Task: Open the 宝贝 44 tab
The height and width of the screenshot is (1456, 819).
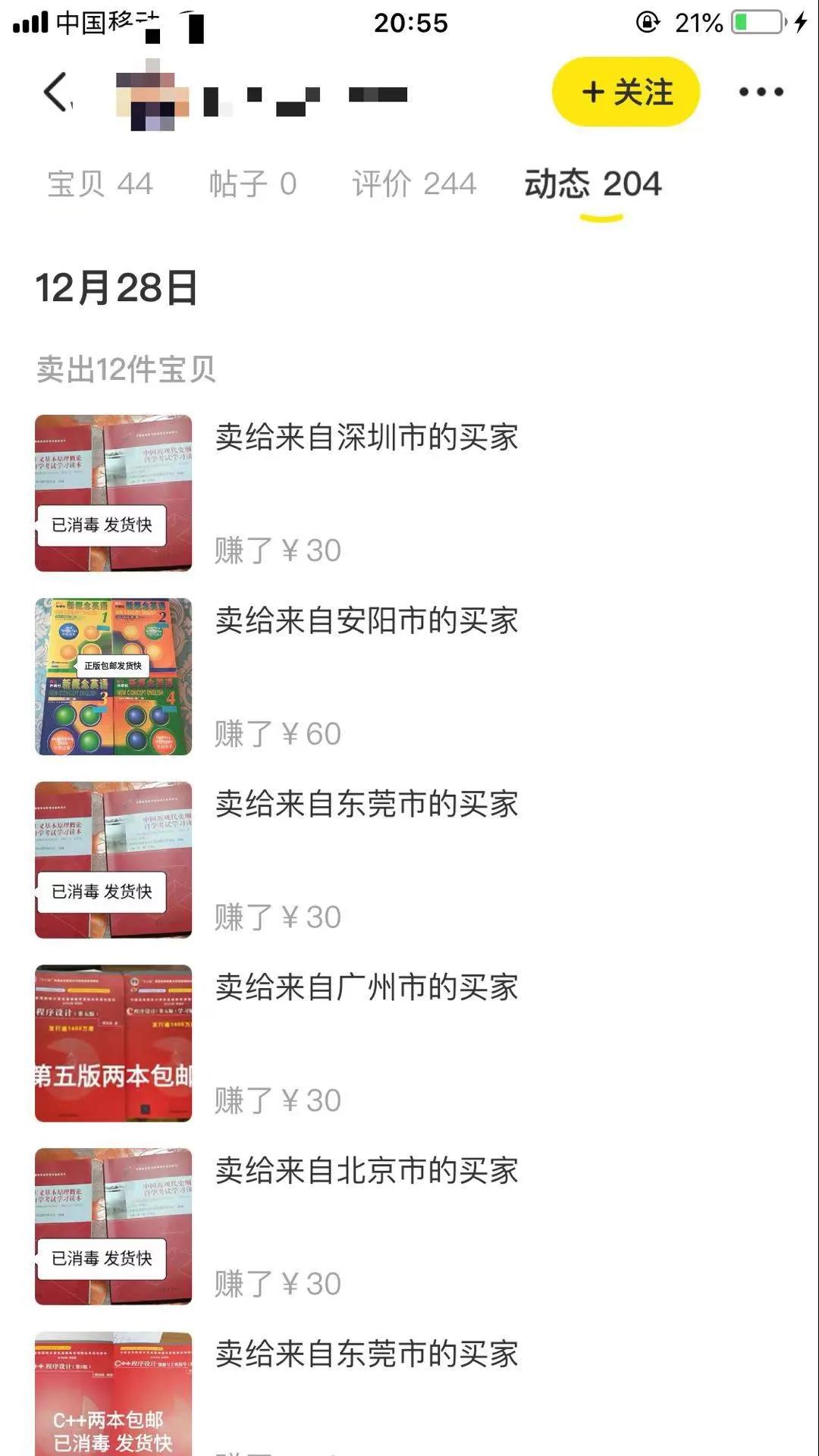Action: 99,184
